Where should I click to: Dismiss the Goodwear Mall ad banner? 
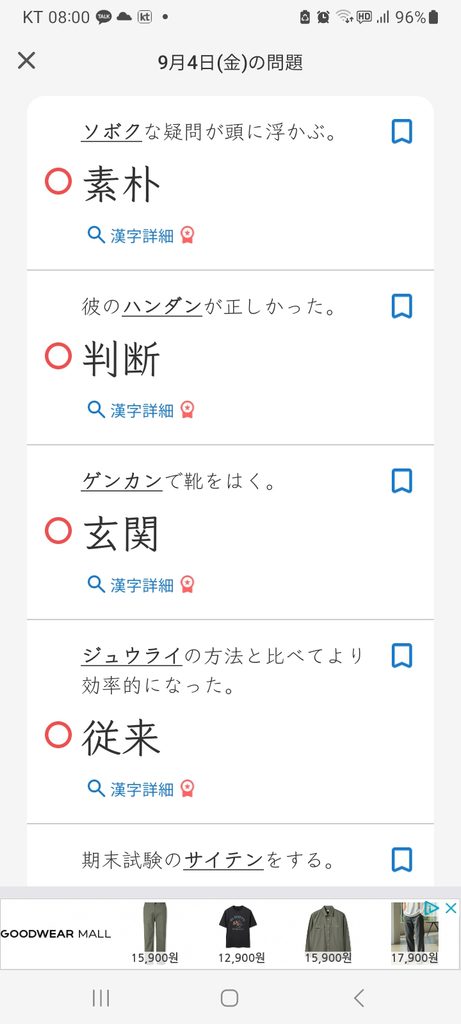(x=451, y=908)
